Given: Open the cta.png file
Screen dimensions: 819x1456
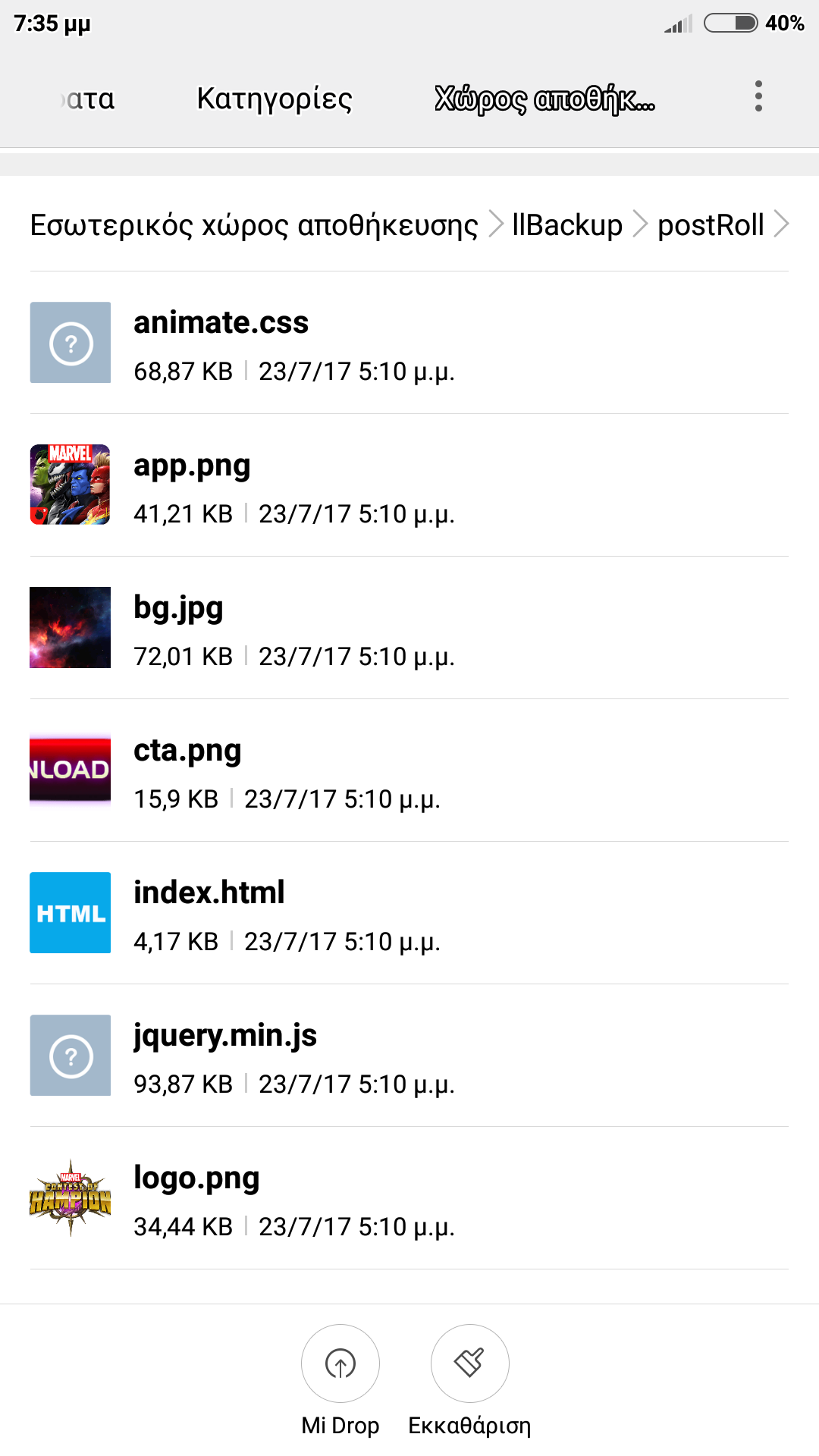Looking at the screenshot, I should coord(409,770).
